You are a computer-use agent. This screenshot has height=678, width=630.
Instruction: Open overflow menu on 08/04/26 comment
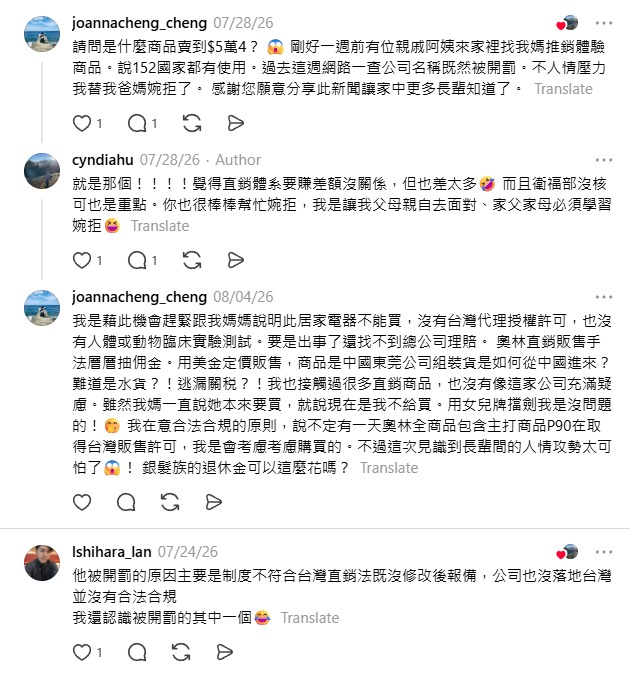(604, 297)
